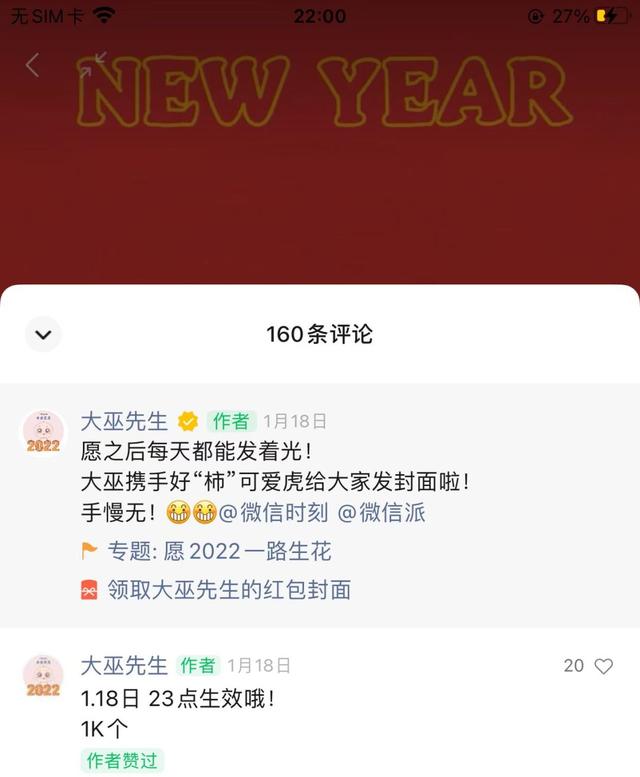
Task: Collapse the comments panel
Action: click(x=43, y=335)
